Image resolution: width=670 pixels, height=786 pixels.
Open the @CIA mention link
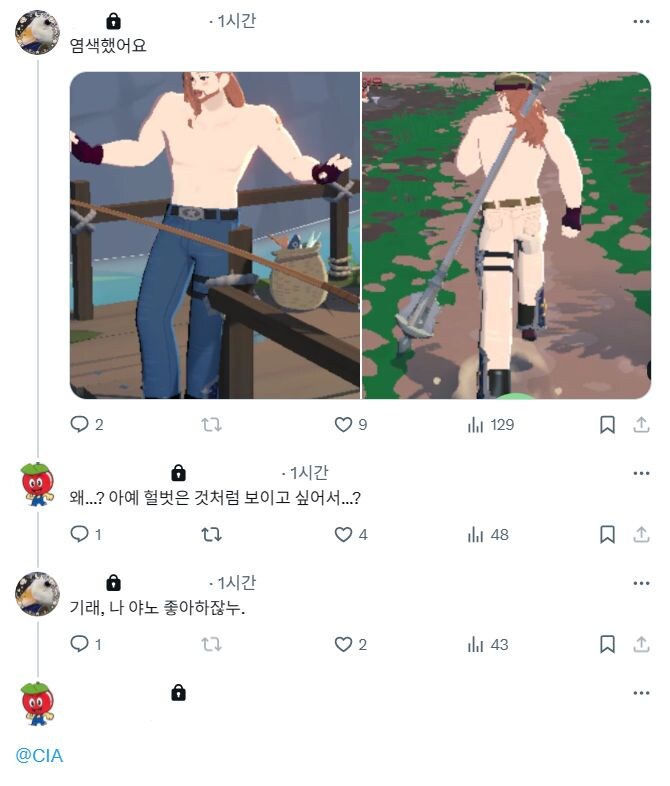pos(39,756)
